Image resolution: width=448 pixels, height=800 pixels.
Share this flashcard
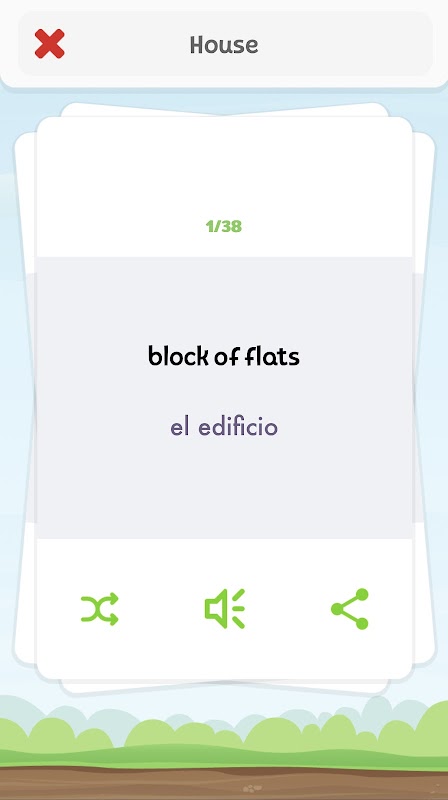click(350, 609)
